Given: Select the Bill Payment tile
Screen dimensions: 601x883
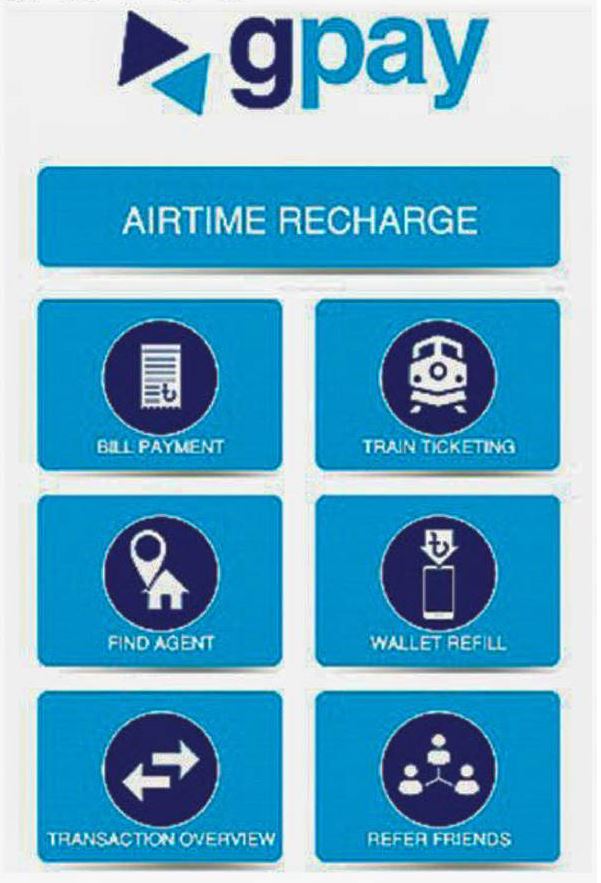Looking at the screenshot, I should click(160, 385).
